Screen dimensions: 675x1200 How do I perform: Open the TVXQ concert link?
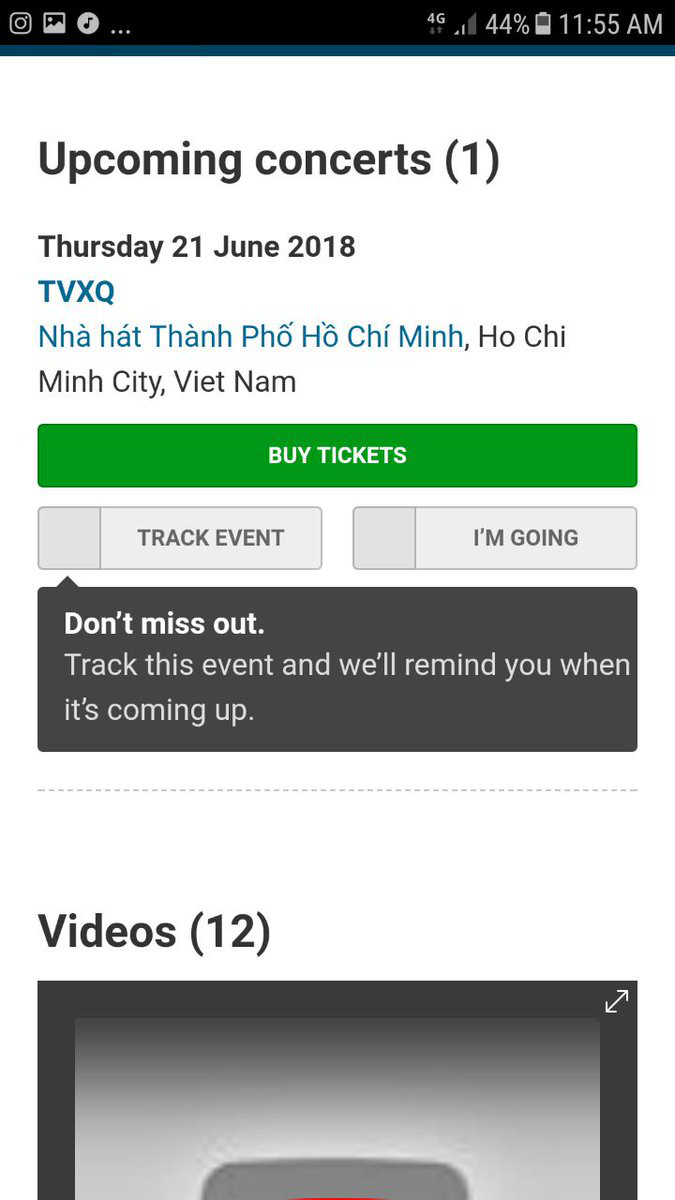pyautogui.click(x=76, y=292)
